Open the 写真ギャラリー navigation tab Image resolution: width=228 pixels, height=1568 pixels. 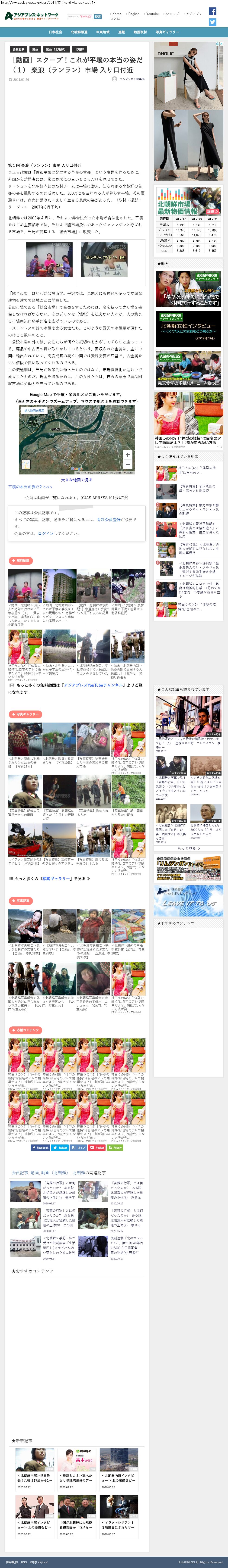pyautogui.click(x=167, y=32)
